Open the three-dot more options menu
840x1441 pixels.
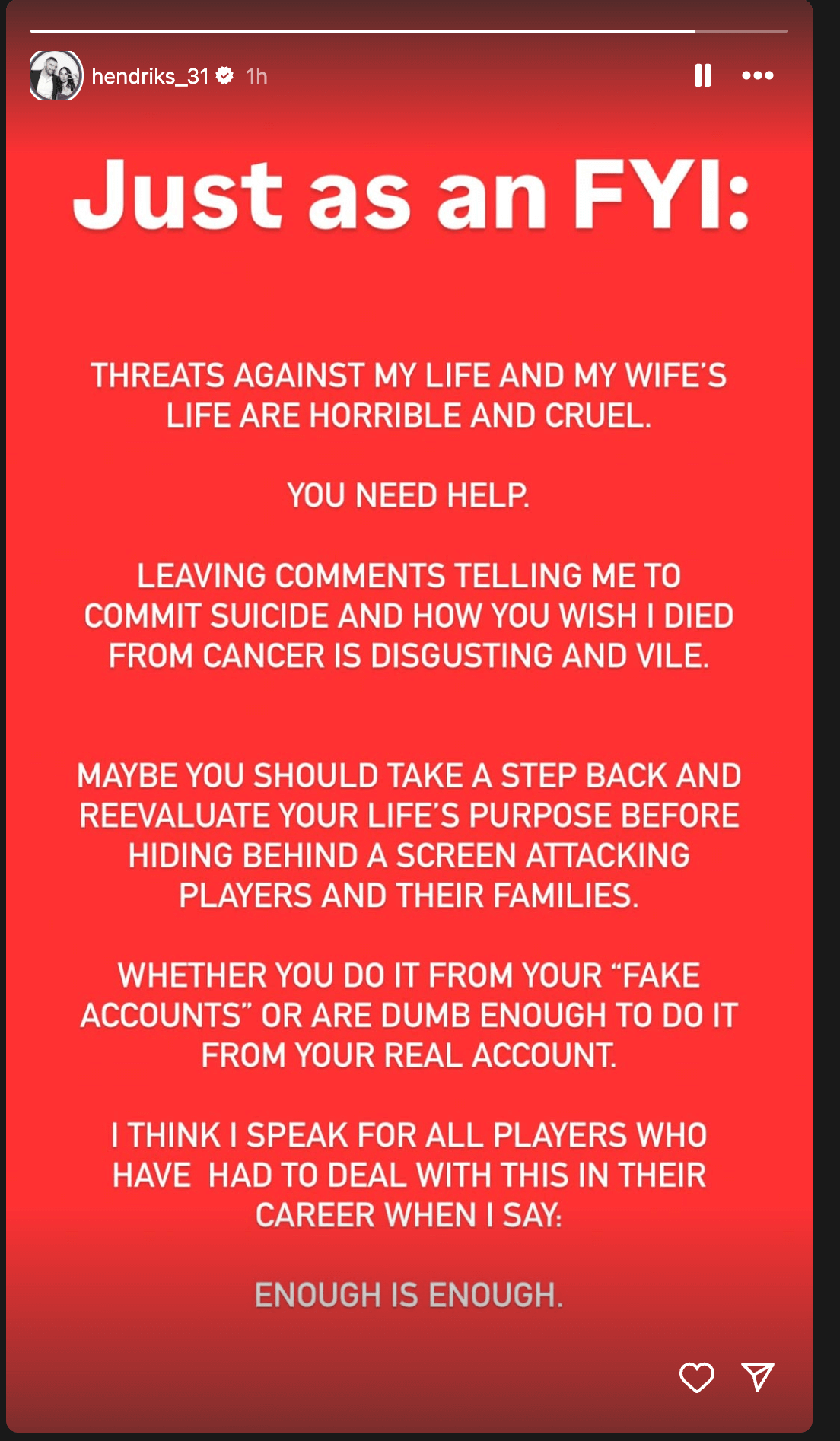(x=757, y=75)
